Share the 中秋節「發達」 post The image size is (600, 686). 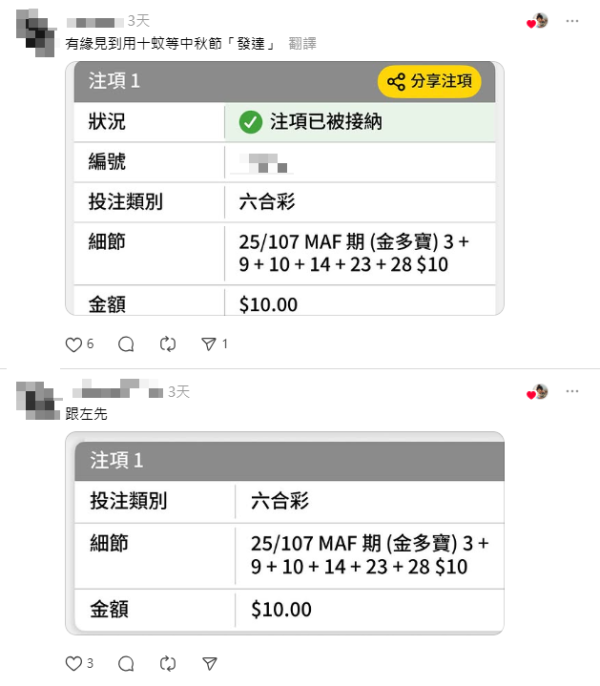pos(209,344)
